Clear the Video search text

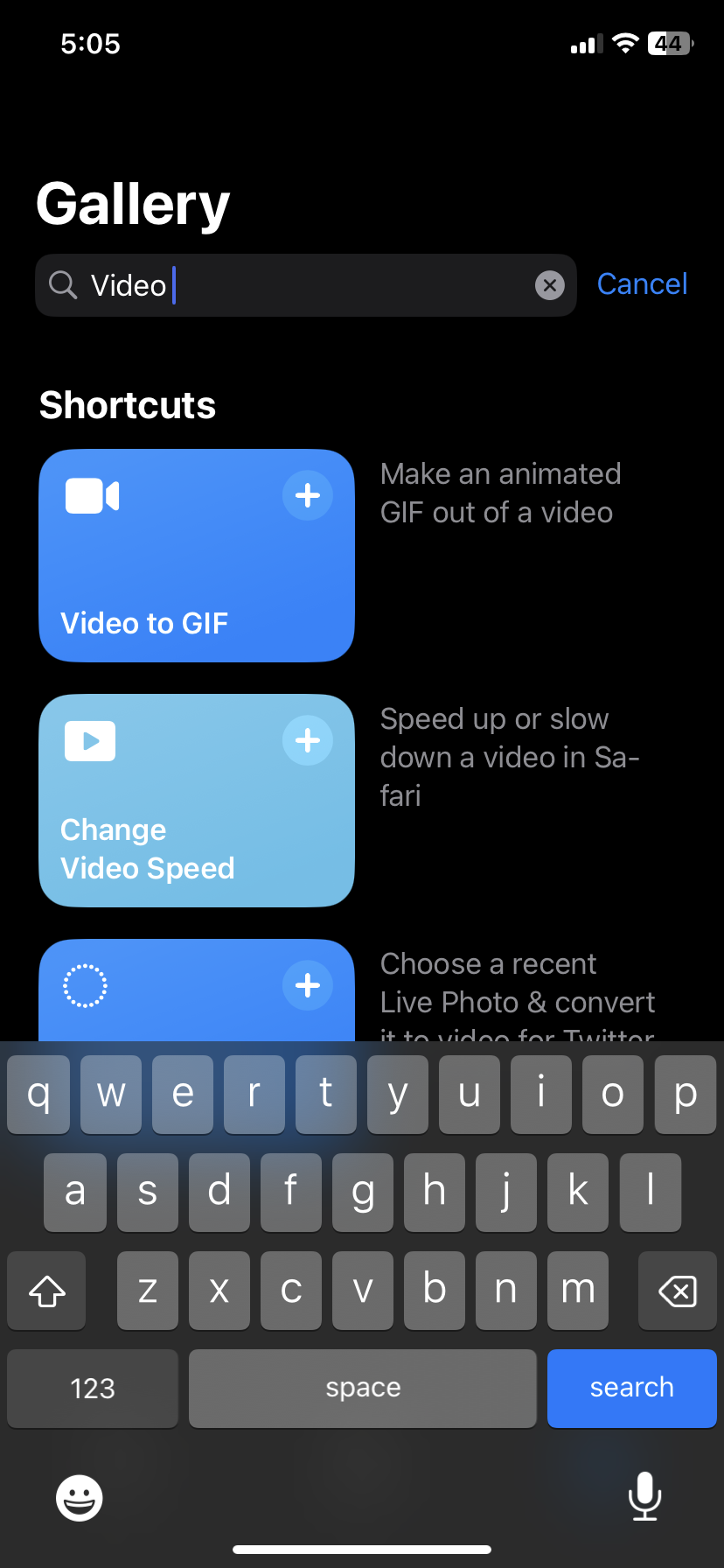pos(549,285)
